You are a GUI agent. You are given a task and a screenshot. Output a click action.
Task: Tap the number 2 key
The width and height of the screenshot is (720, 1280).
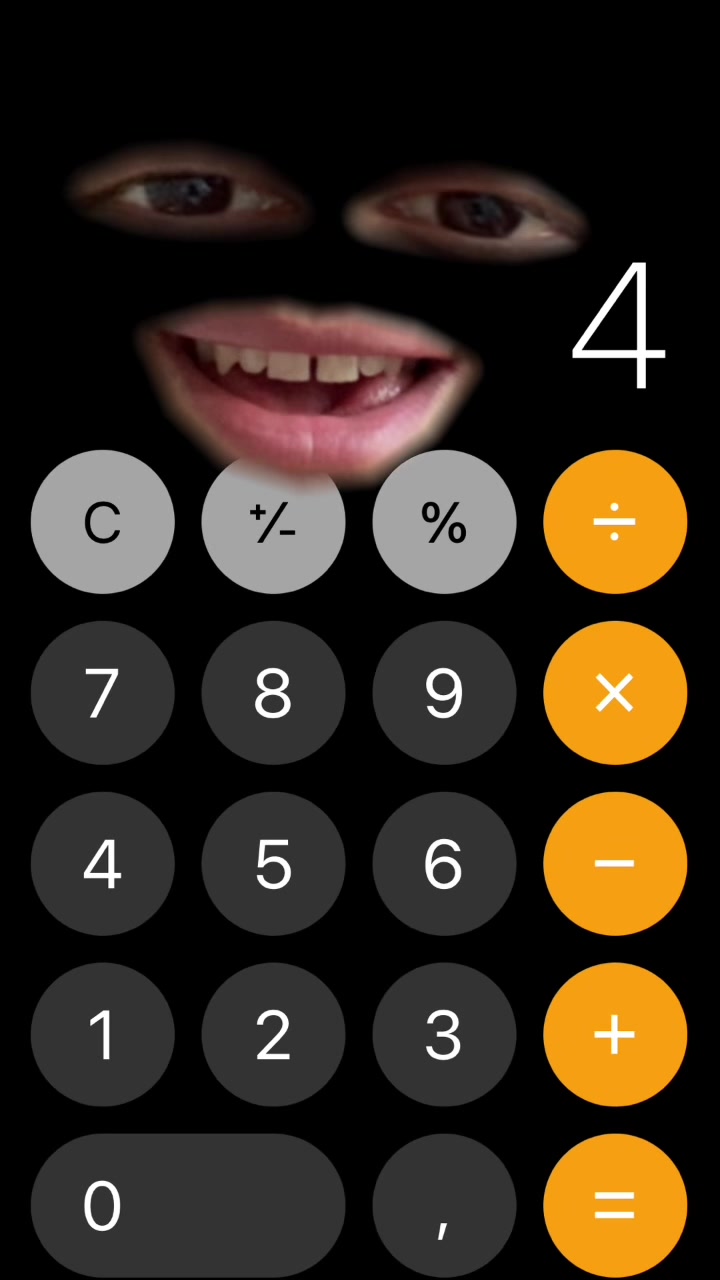[273, 1035]
